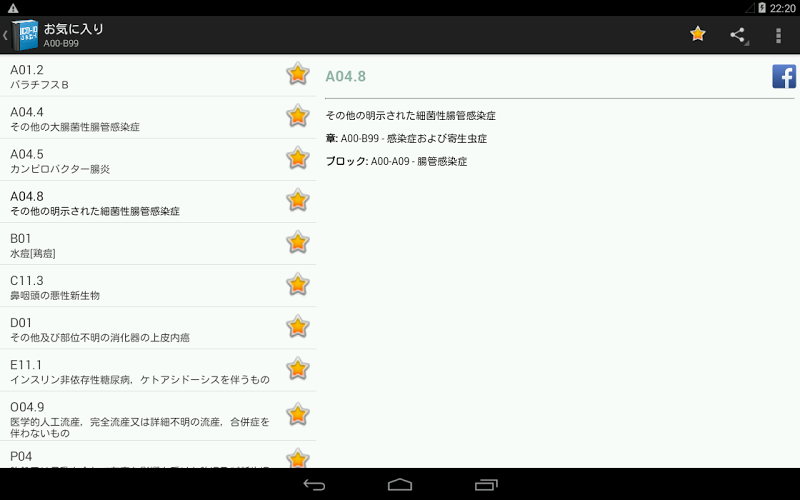Toggle the star next to A01.2
Viewport: 800px width, 500px height.
pyautogui.click(x=298, y=74)
